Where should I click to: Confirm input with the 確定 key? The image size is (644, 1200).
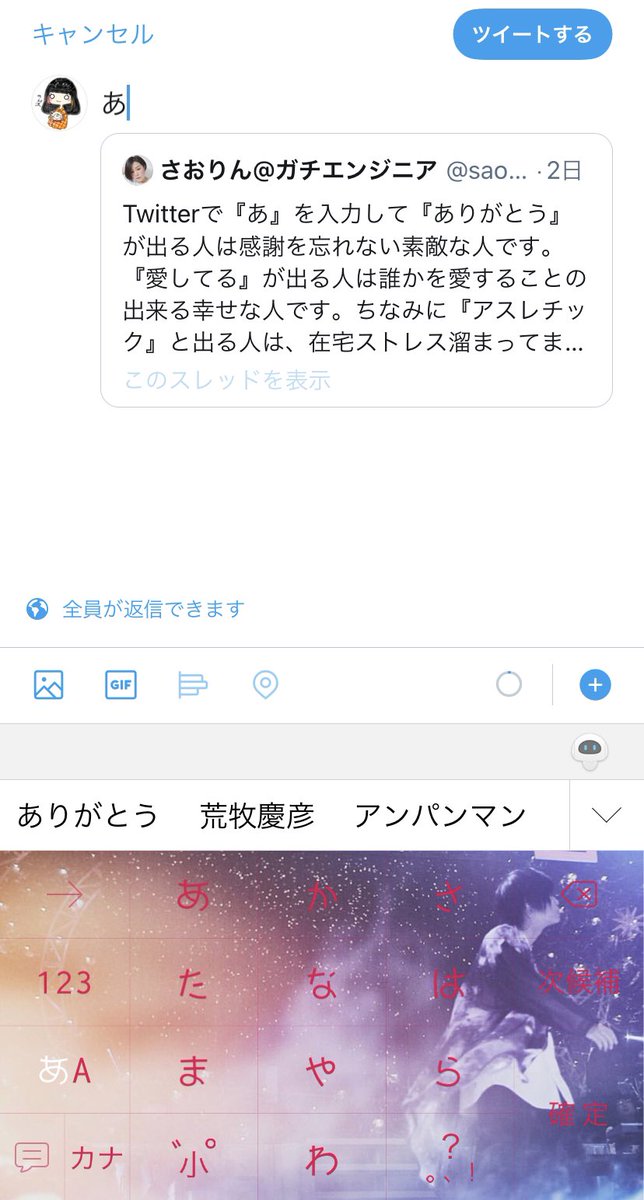coord(579,1113)
